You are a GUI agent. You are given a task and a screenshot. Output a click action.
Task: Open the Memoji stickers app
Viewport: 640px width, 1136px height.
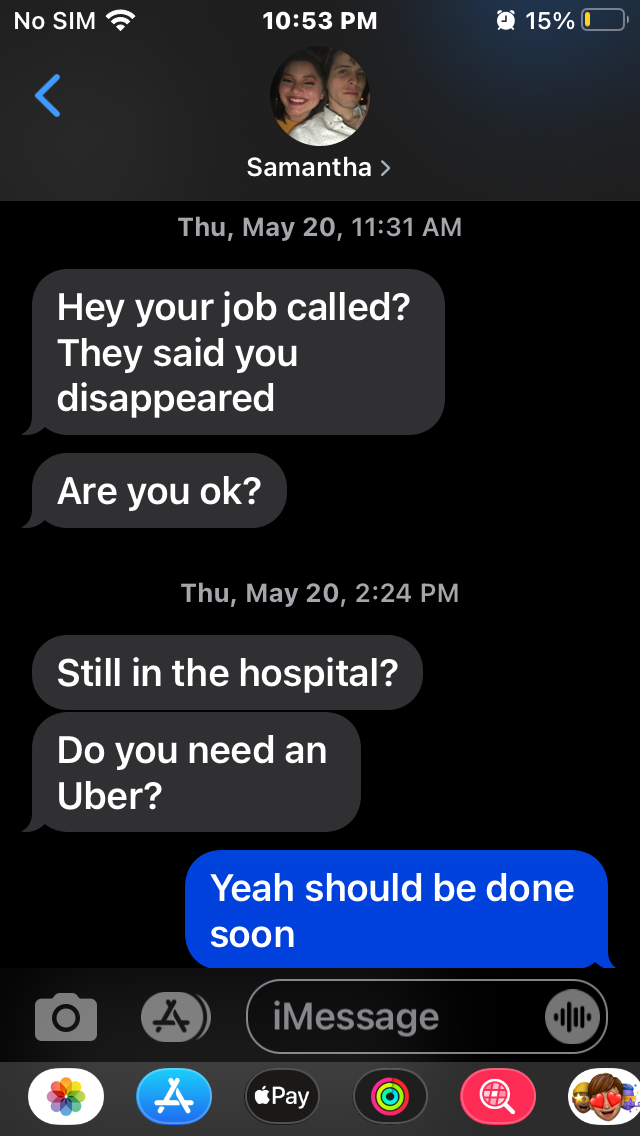click(x=602, y=1096)
